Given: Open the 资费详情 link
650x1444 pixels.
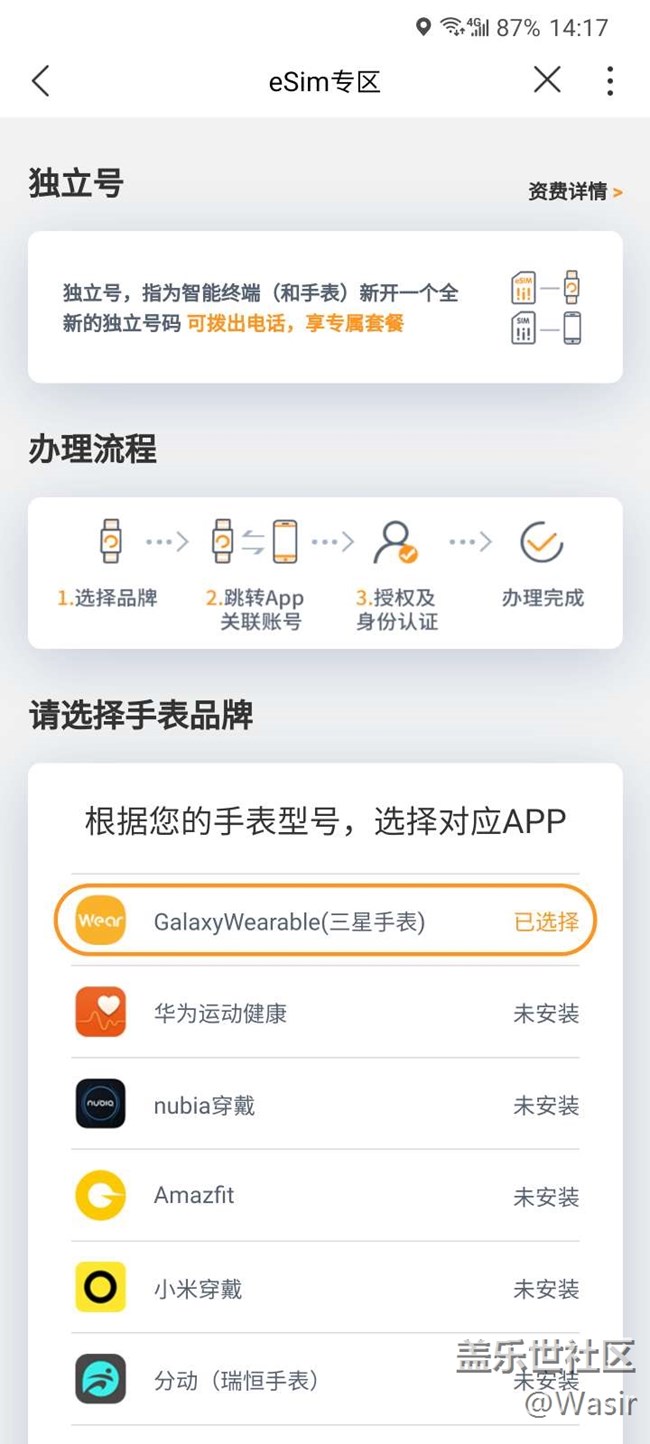Looking at the screenshot, I should 574,191.
